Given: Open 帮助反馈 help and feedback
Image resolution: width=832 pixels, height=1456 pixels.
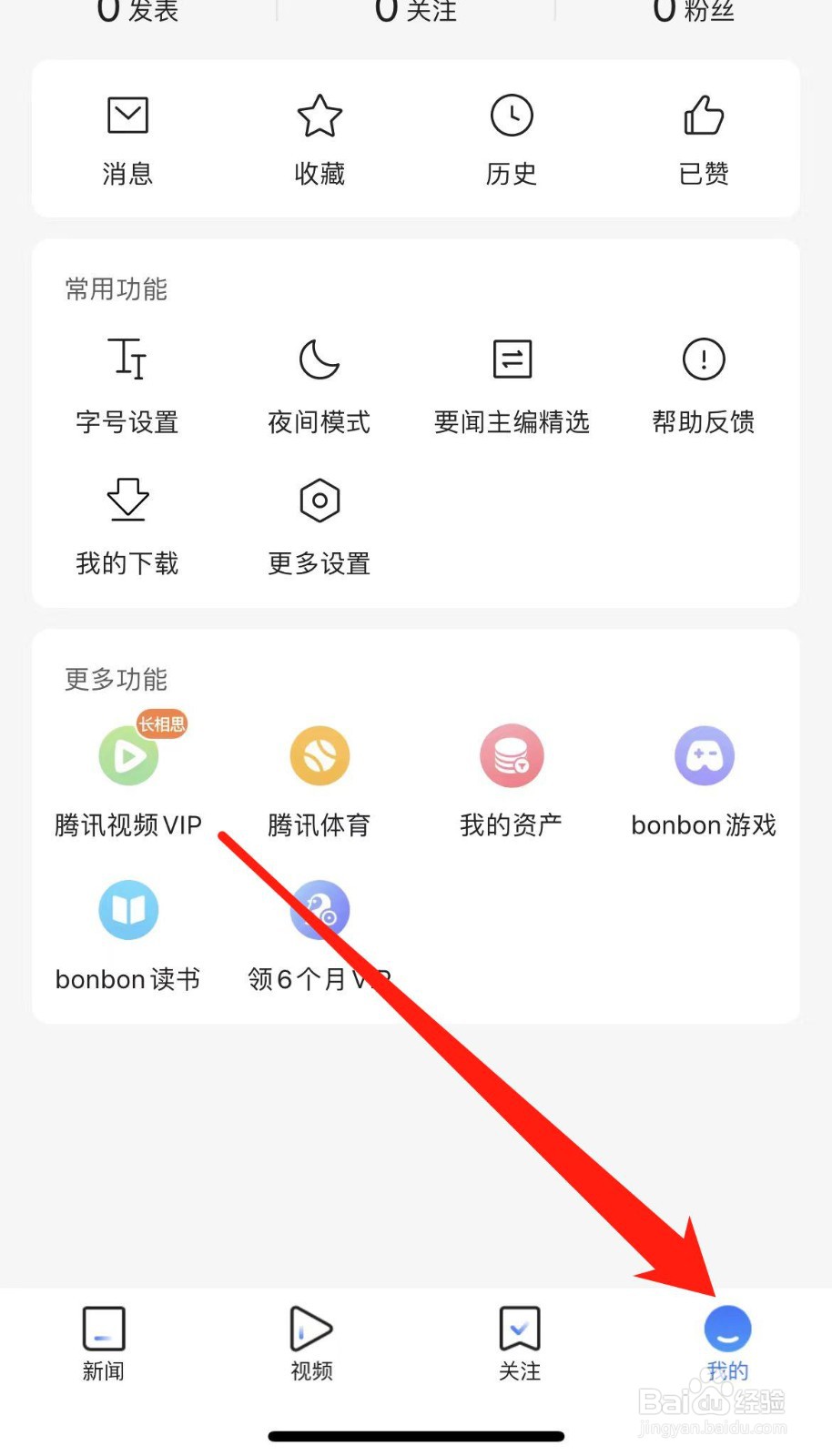Looking at the screenshot, I should point(703,382).
